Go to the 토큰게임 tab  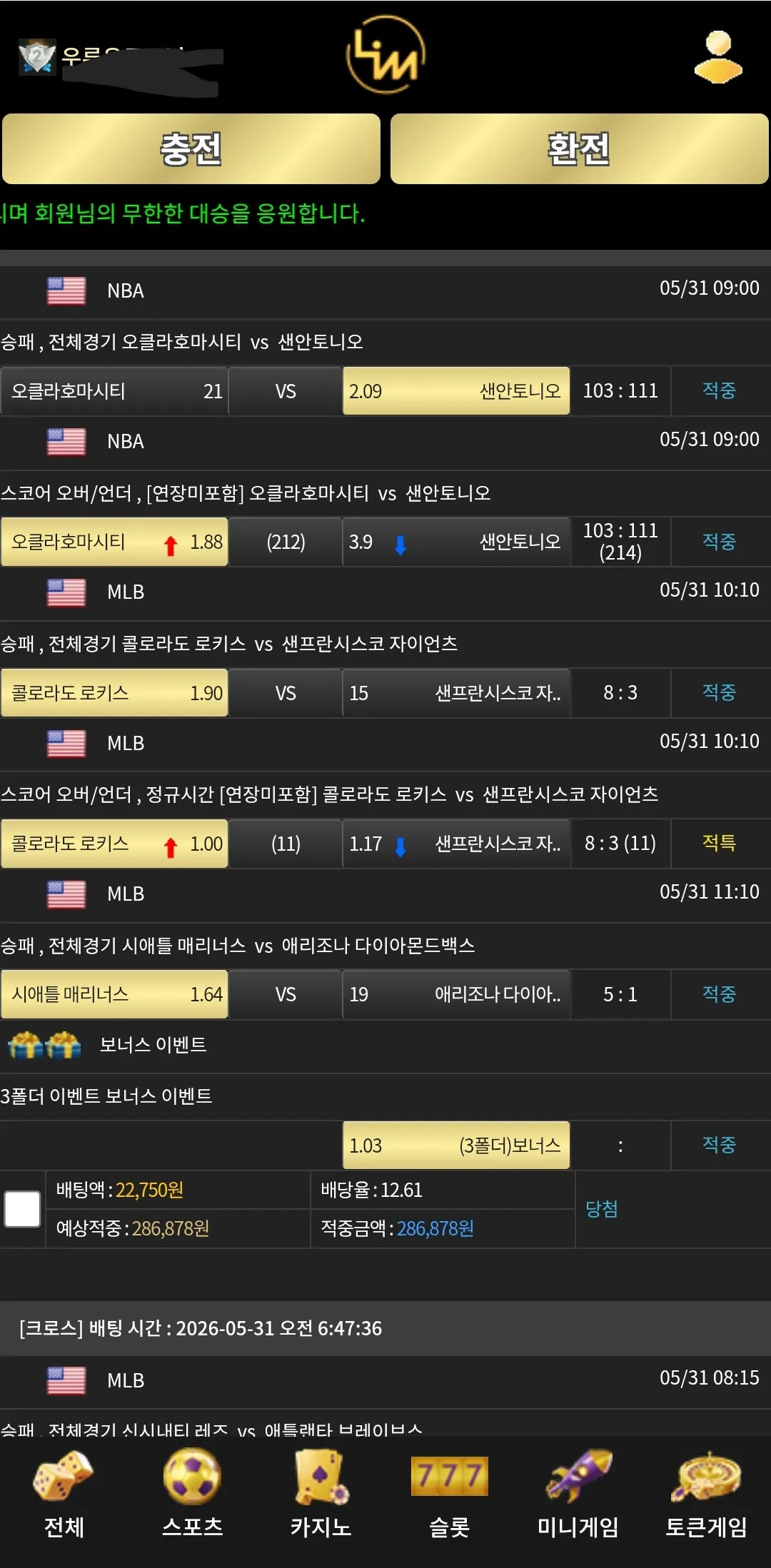tap(707, 1494)
